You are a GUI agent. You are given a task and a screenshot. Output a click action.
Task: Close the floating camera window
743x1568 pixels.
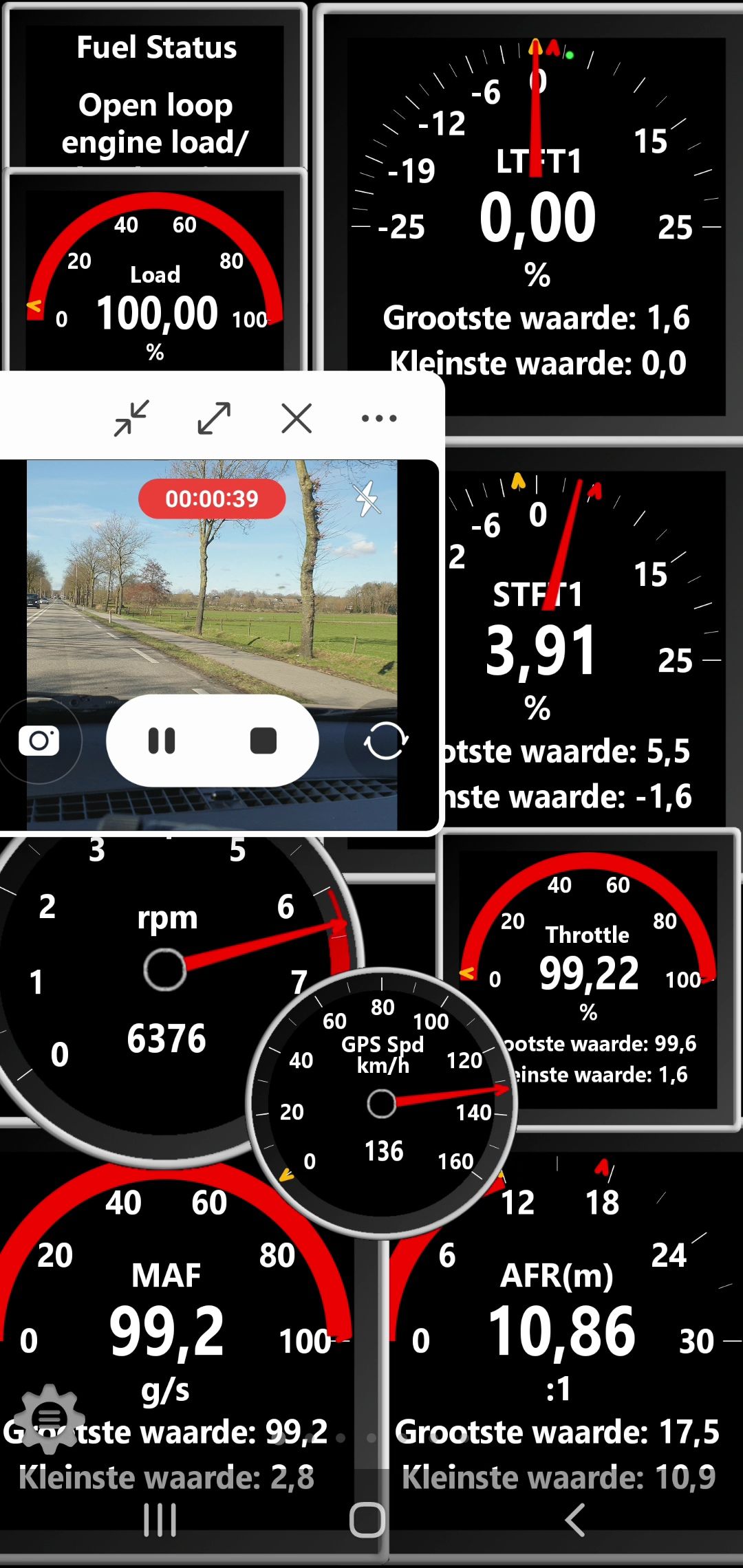pyautogui.click(x=297, y=418)
